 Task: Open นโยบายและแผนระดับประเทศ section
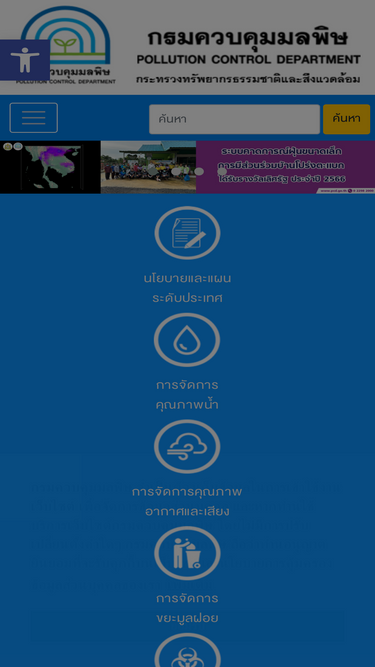(187, 255)
